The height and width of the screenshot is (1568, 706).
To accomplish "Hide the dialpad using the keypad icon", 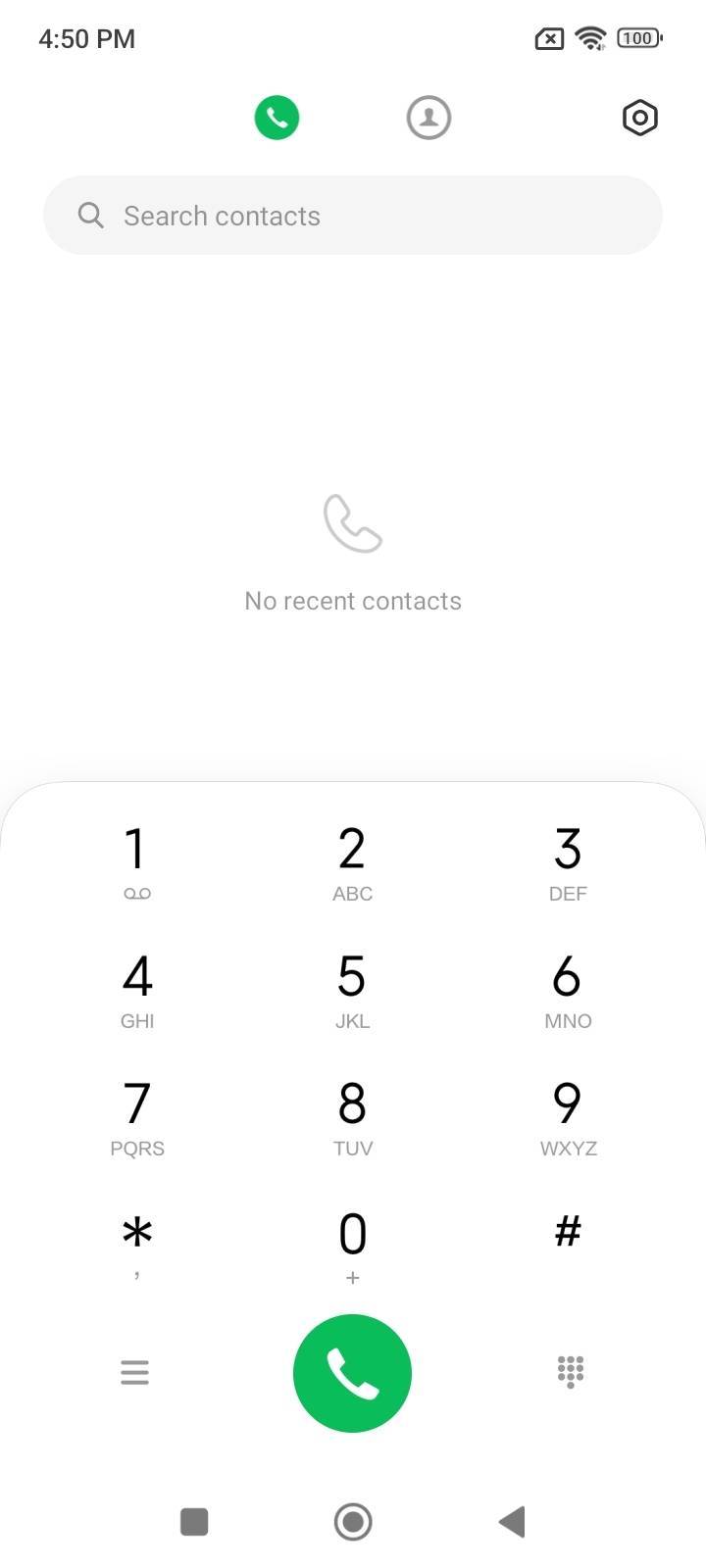I will point(569,1372).
